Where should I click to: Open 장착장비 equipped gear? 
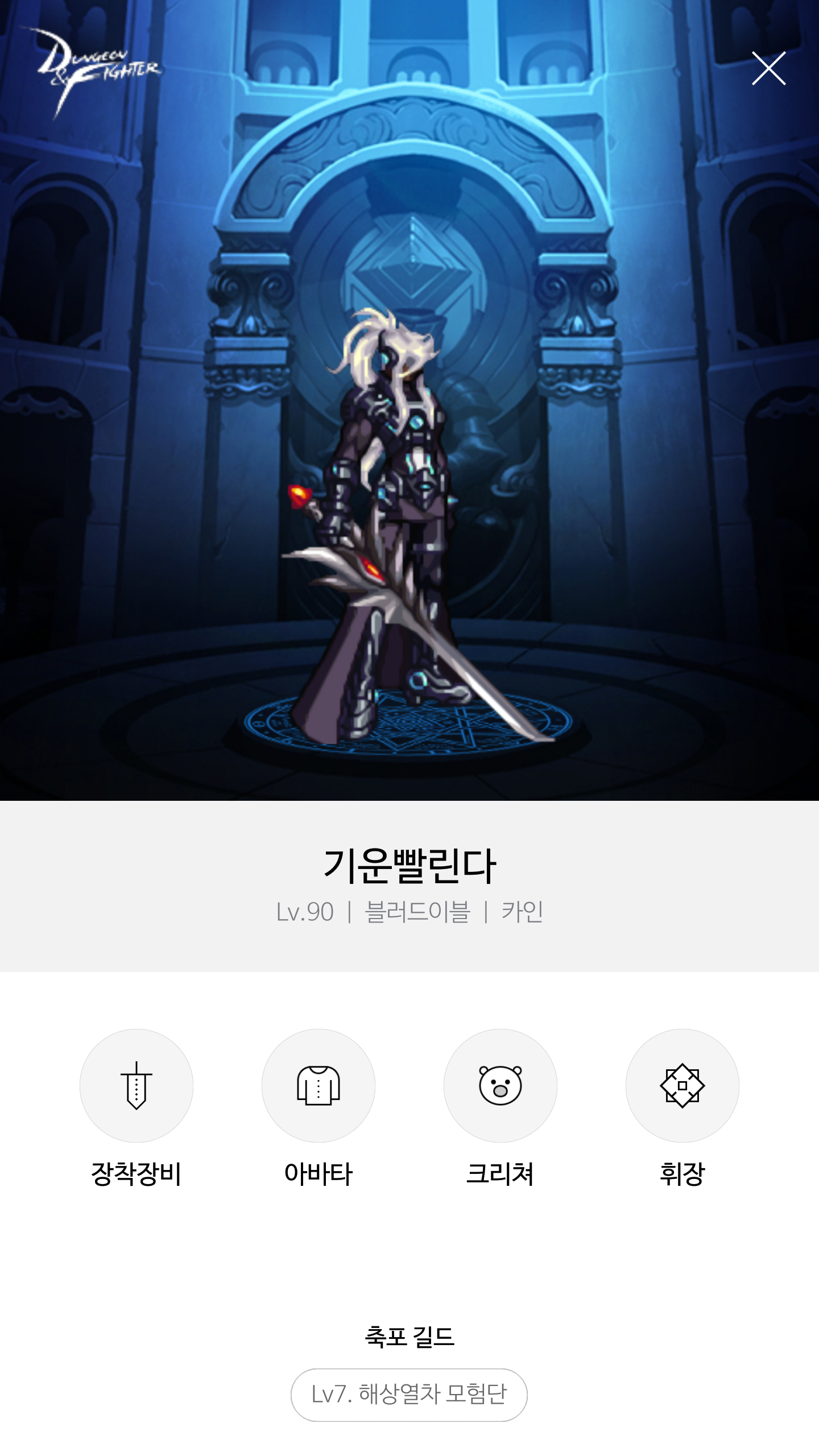click(136, 1085)
